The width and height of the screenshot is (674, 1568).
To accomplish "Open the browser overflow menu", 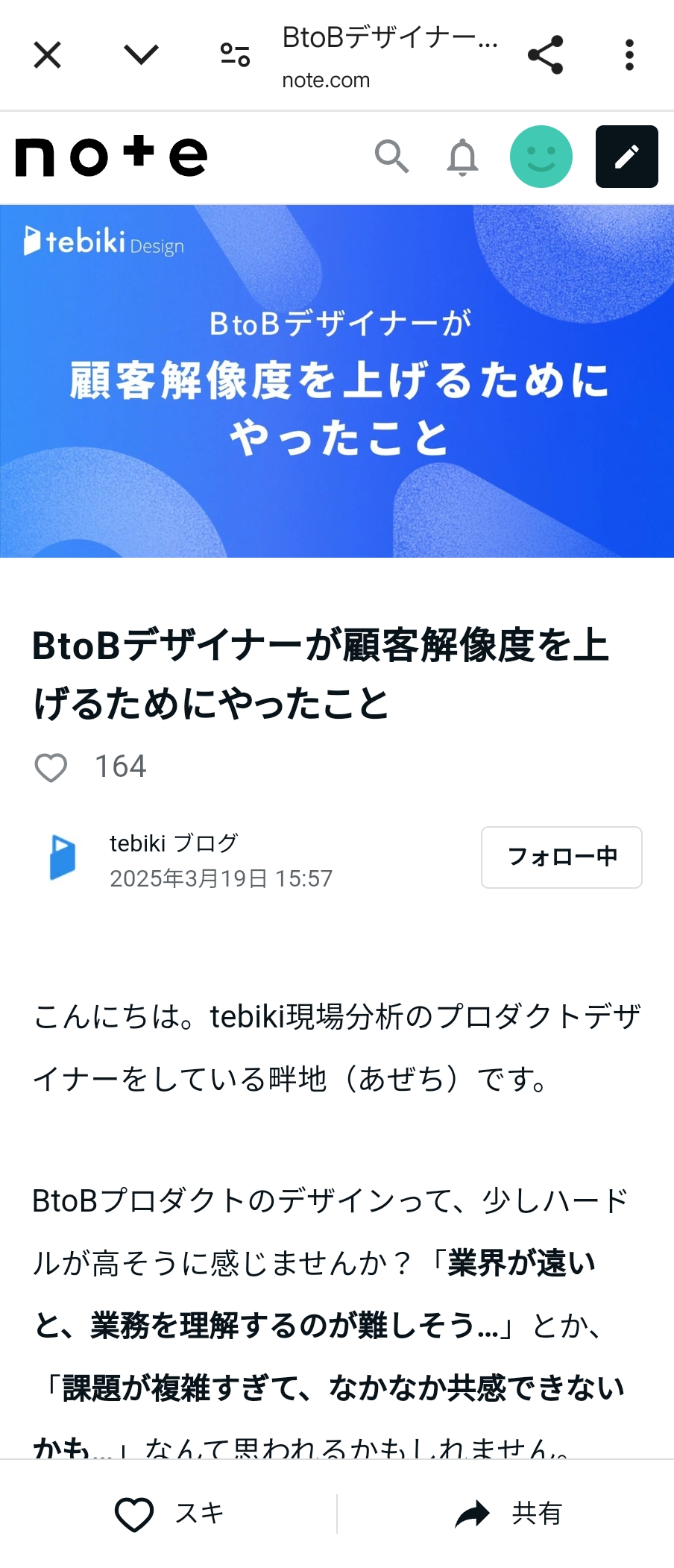I will [629, 55].
